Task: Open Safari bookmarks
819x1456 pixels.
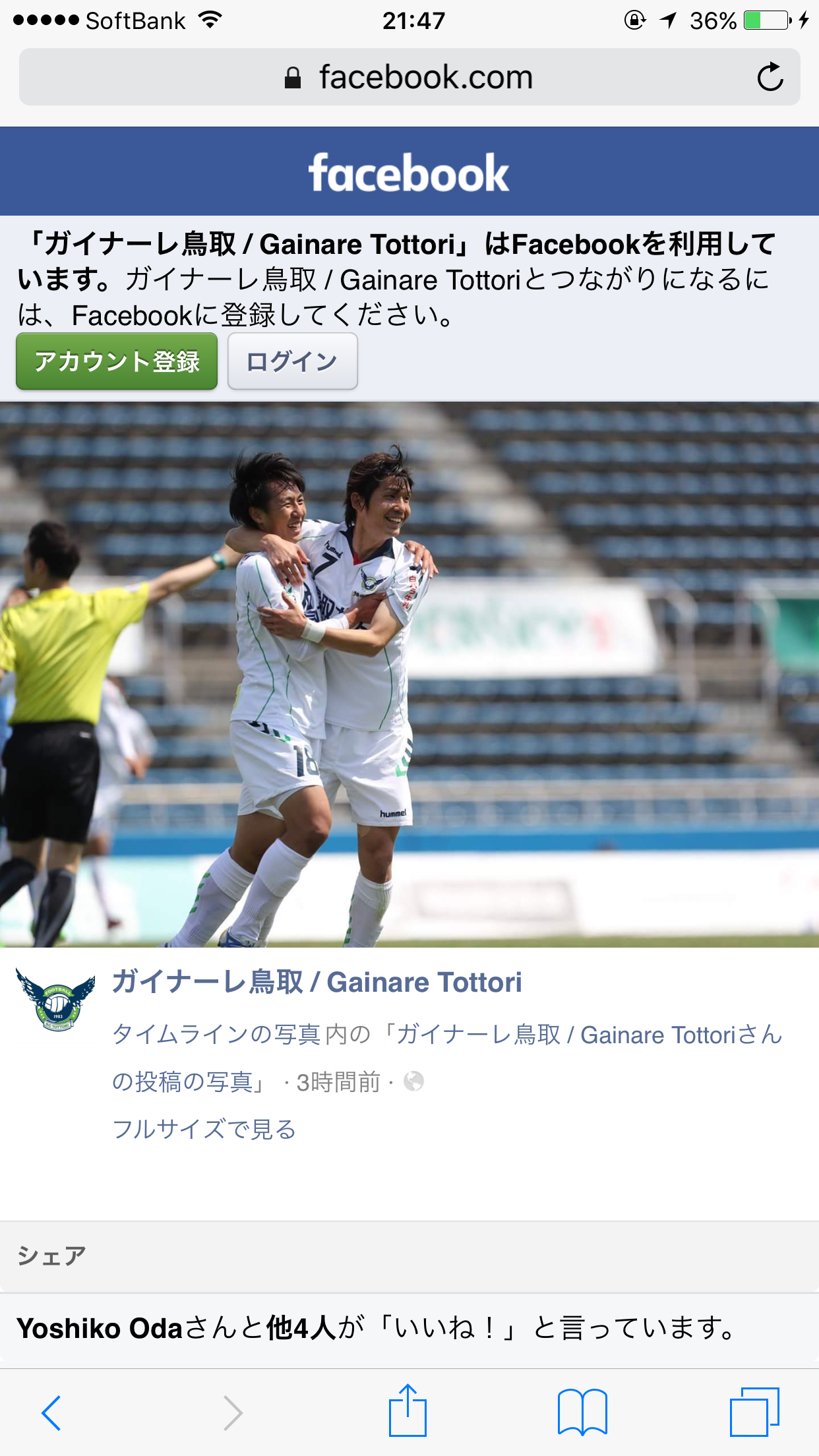Action: (x=582, y=1412)
